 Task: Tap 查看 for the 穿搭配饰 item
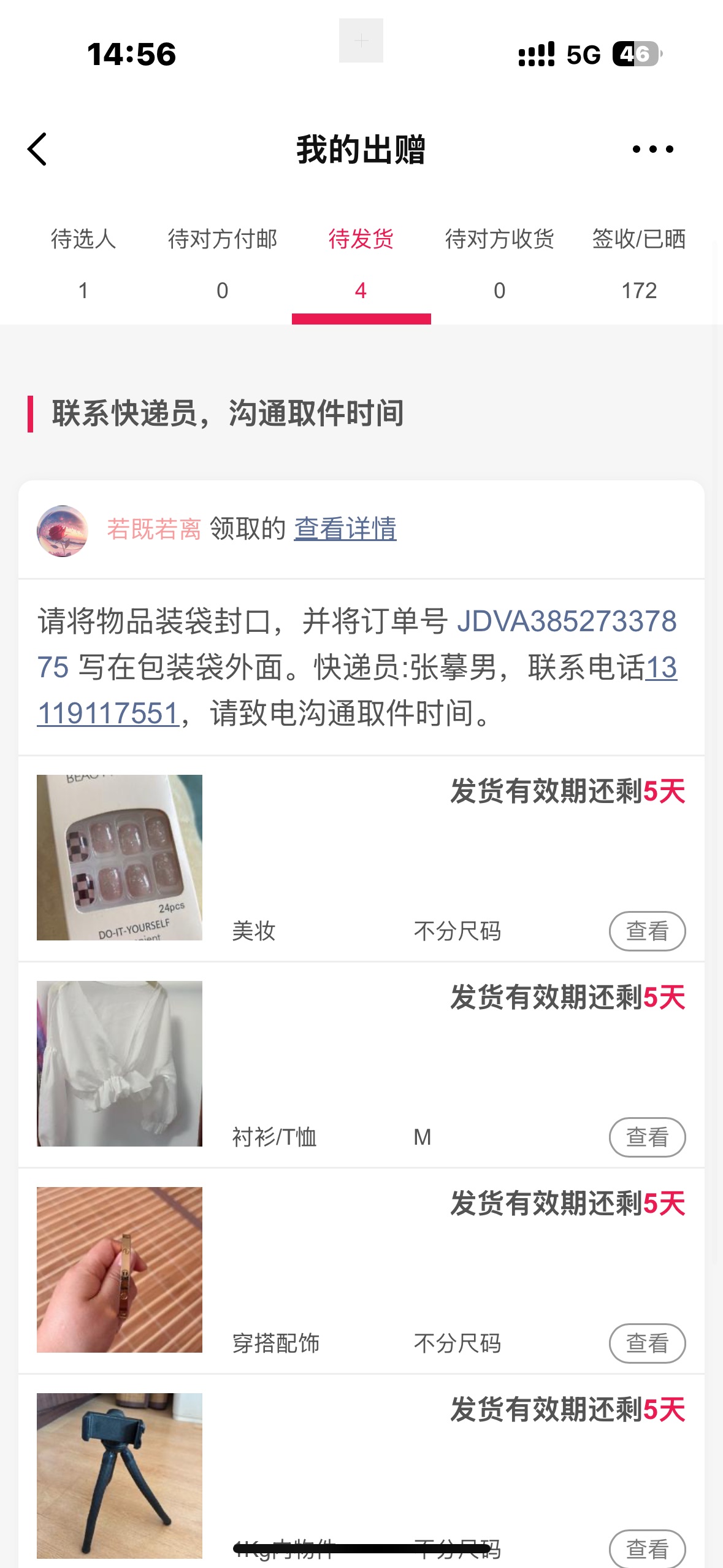point(647,1343)
